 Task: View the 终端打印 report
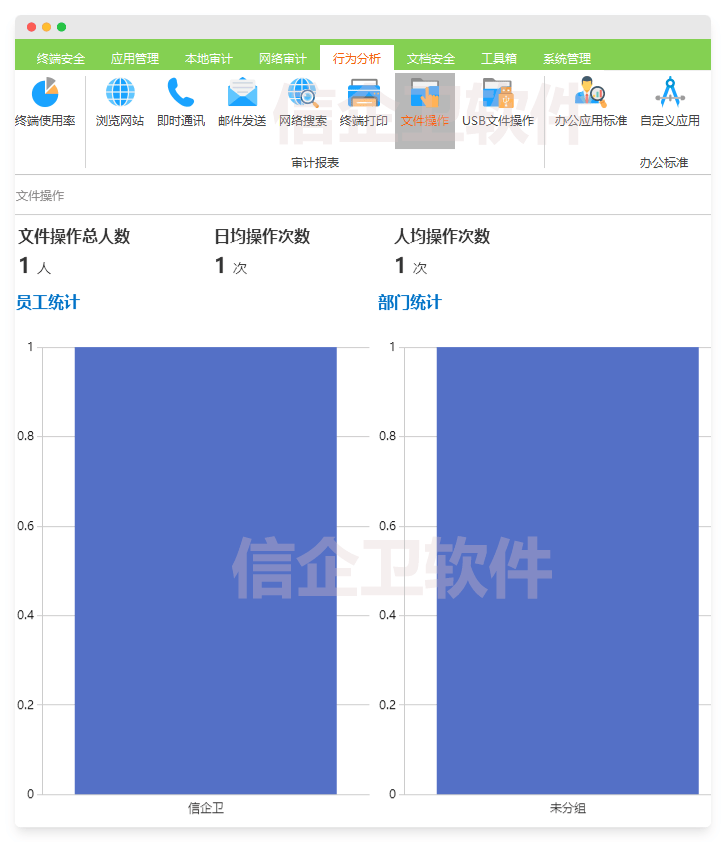[364, 103]
